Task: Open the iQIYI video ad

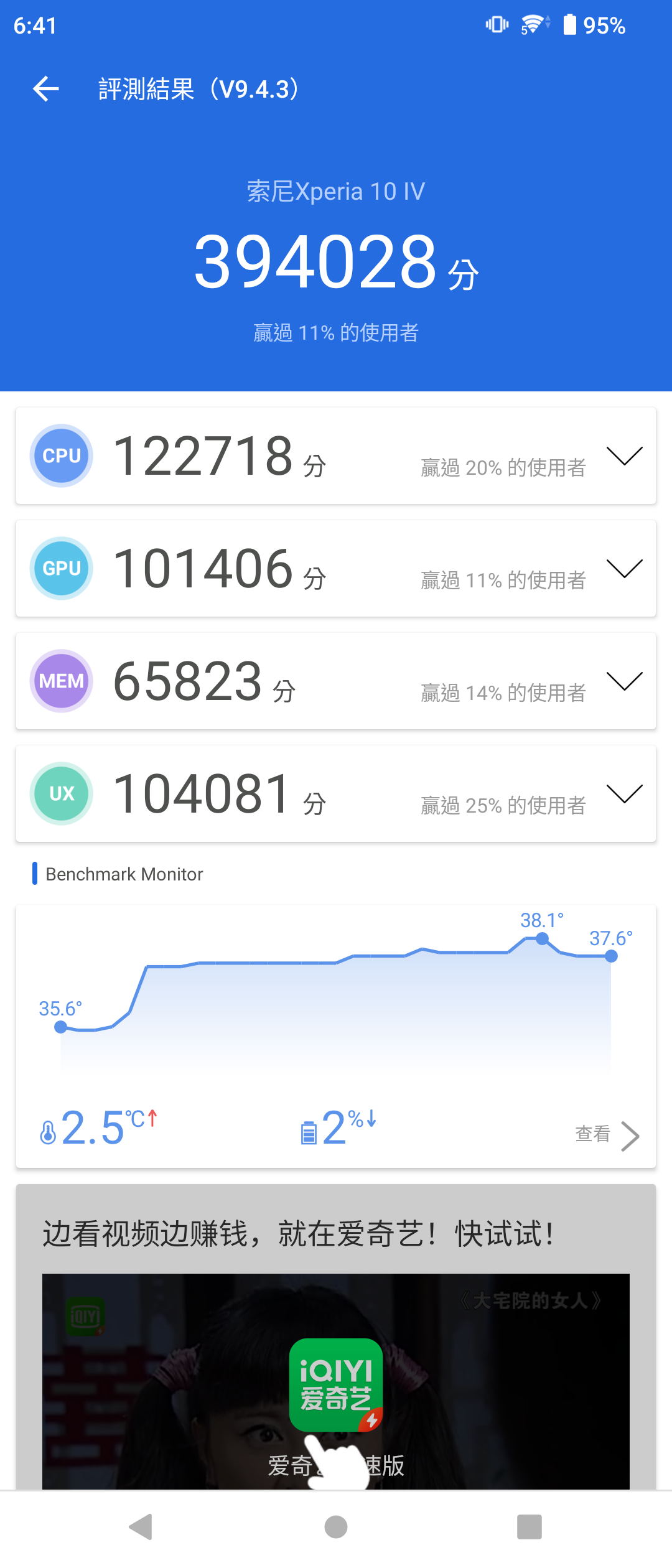Action: point(336,1380)
